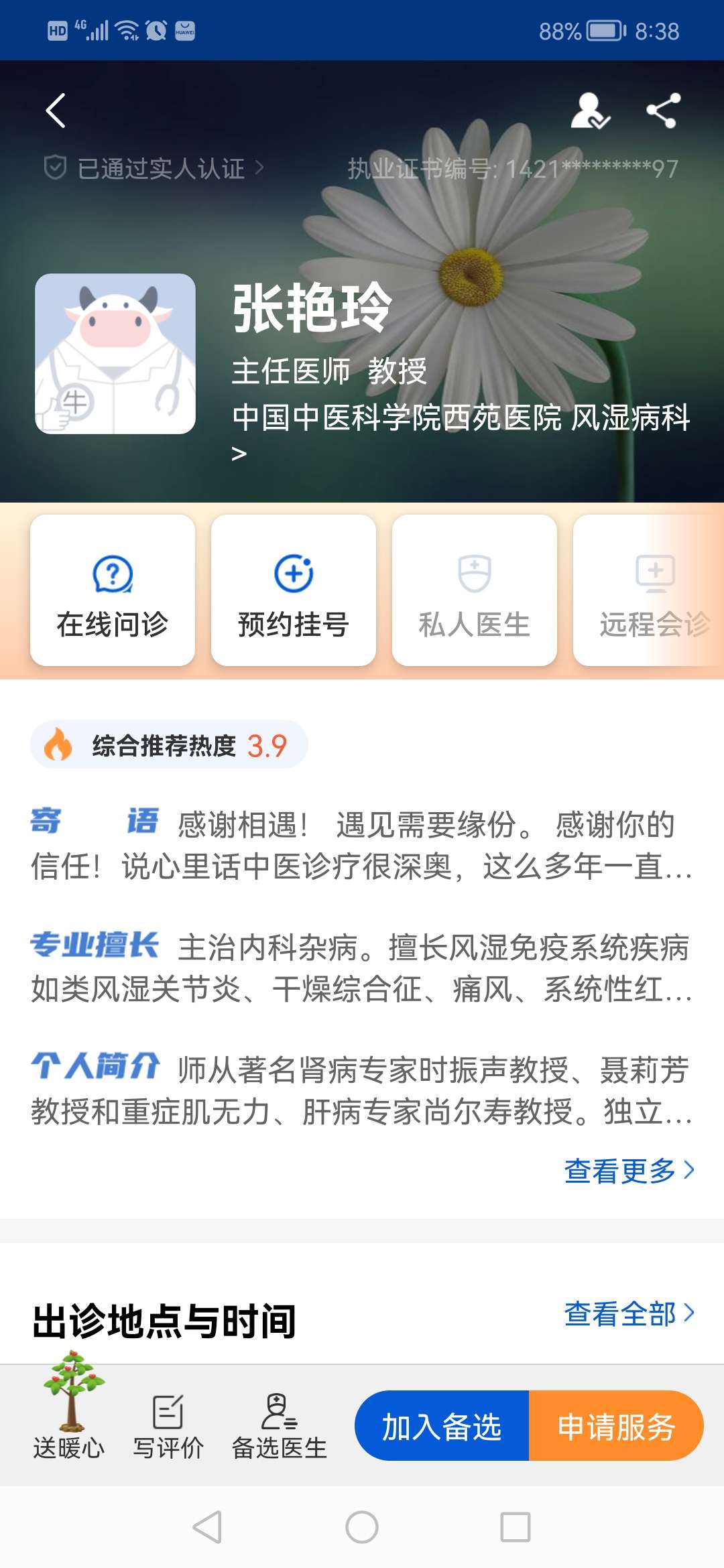Expand doctor info with 查看更多
This screenshot has width=724, height=1568.
click(629, 1171)
